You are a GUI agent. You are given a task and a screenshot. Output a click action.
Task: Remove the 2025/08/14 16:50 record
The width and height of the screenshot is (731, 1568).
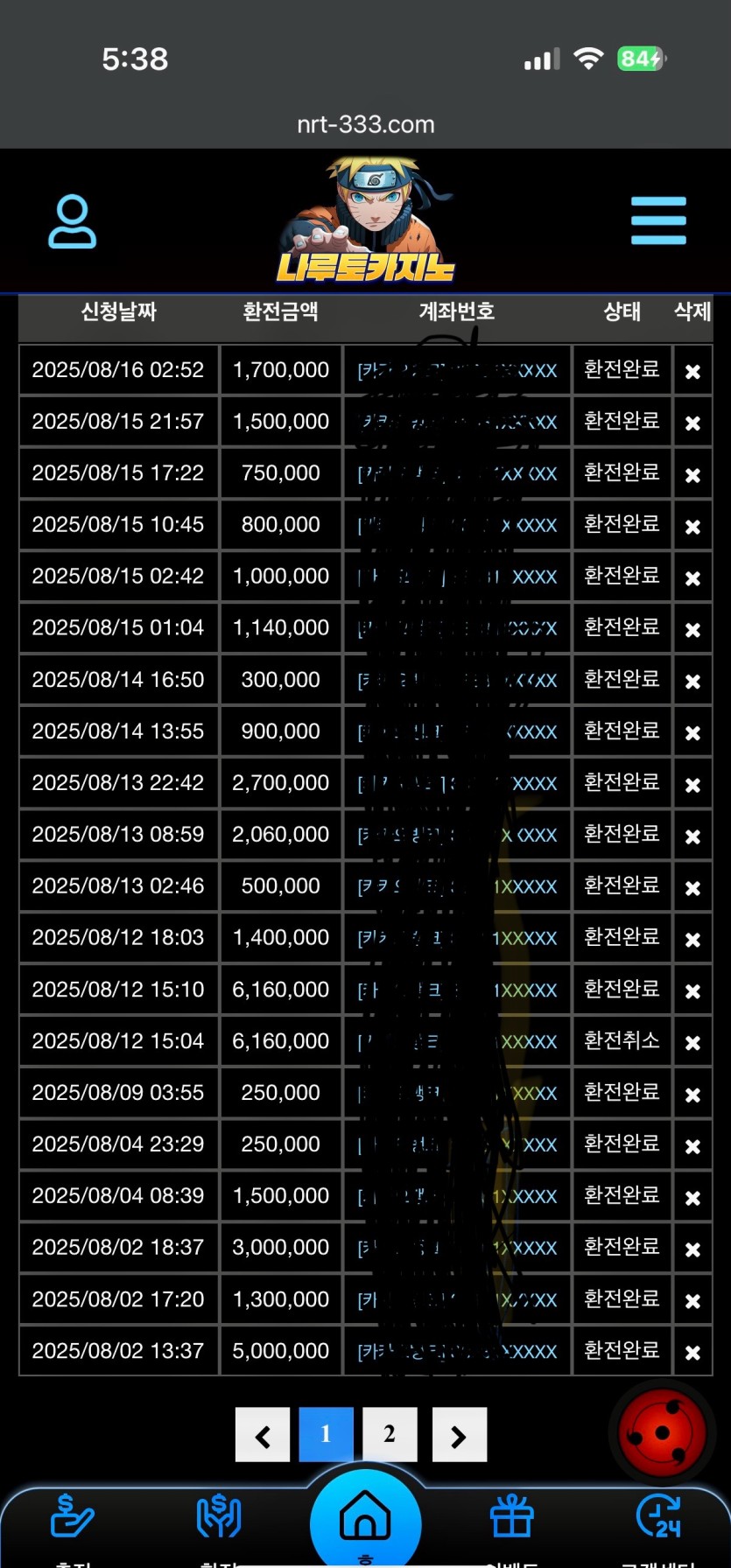click(x=692, y=682)
